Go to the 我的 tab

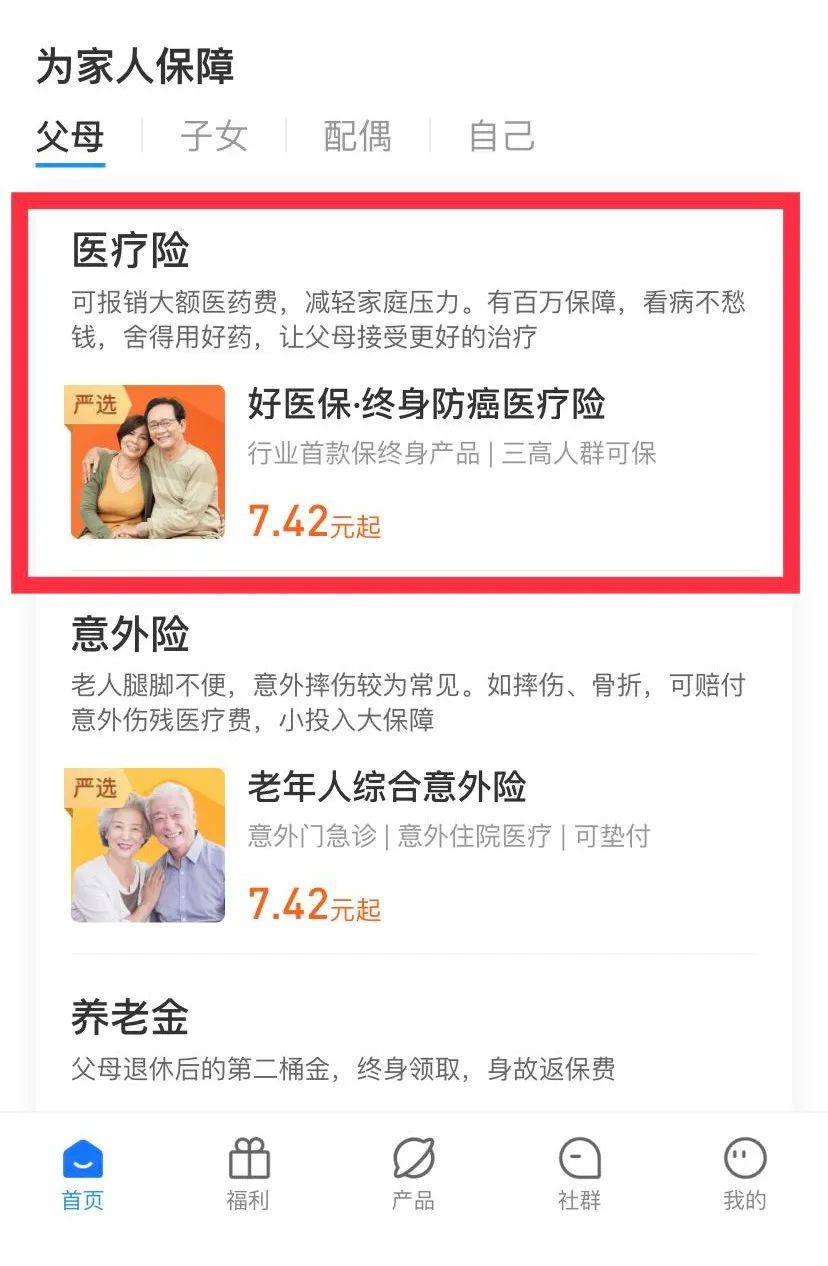(x=744, y=1175)
